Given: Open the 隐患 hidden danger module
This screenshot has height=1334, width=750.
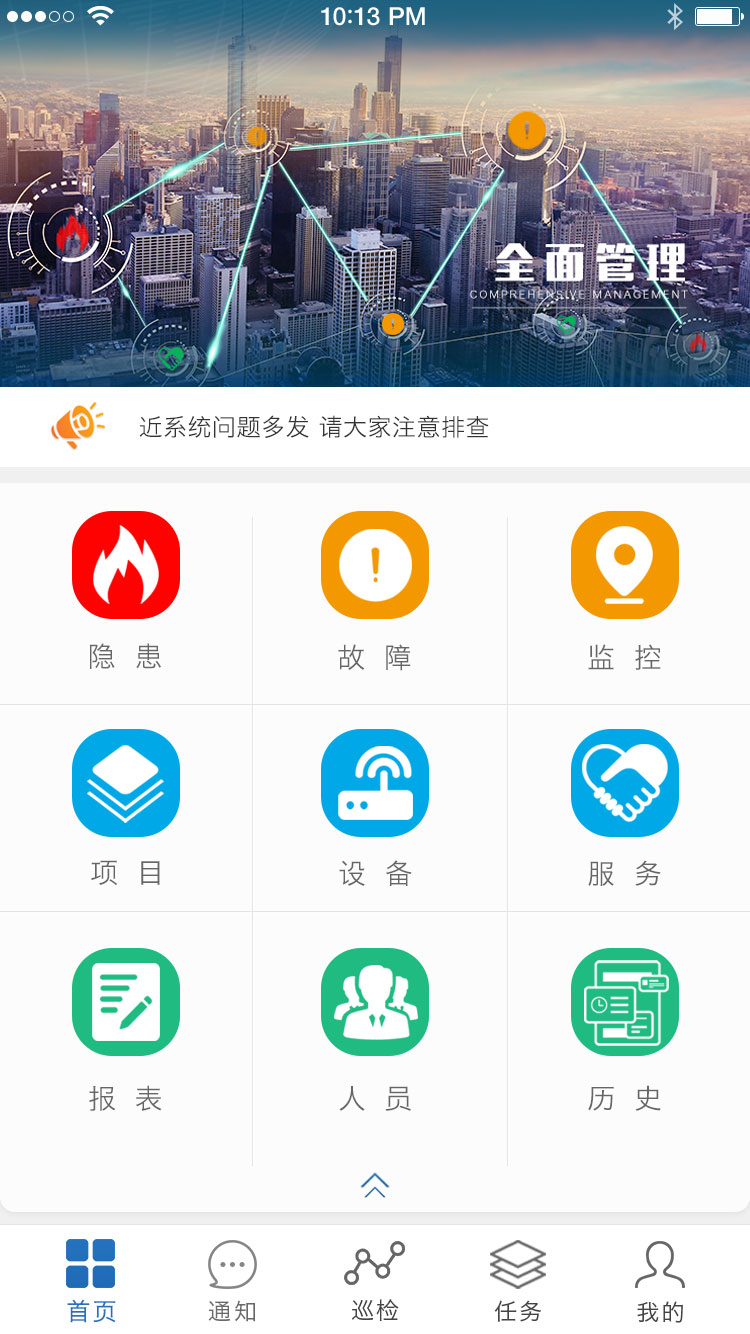Looking at the screenshot, I should 125,565.
